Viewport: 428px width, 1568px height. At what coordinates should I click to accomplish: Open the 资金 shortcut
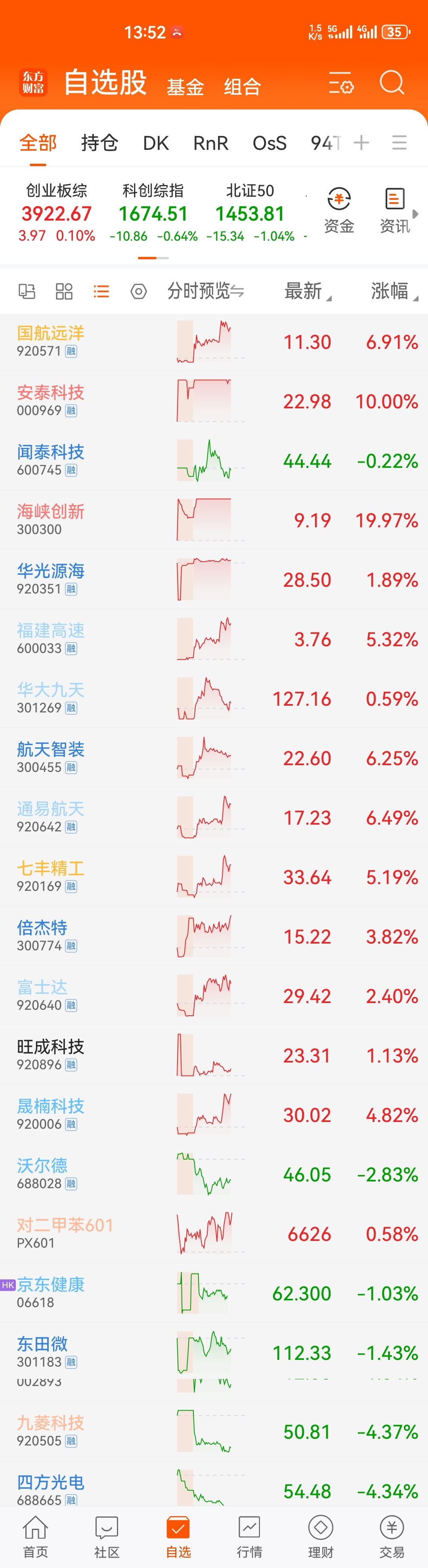click(339, 211)
